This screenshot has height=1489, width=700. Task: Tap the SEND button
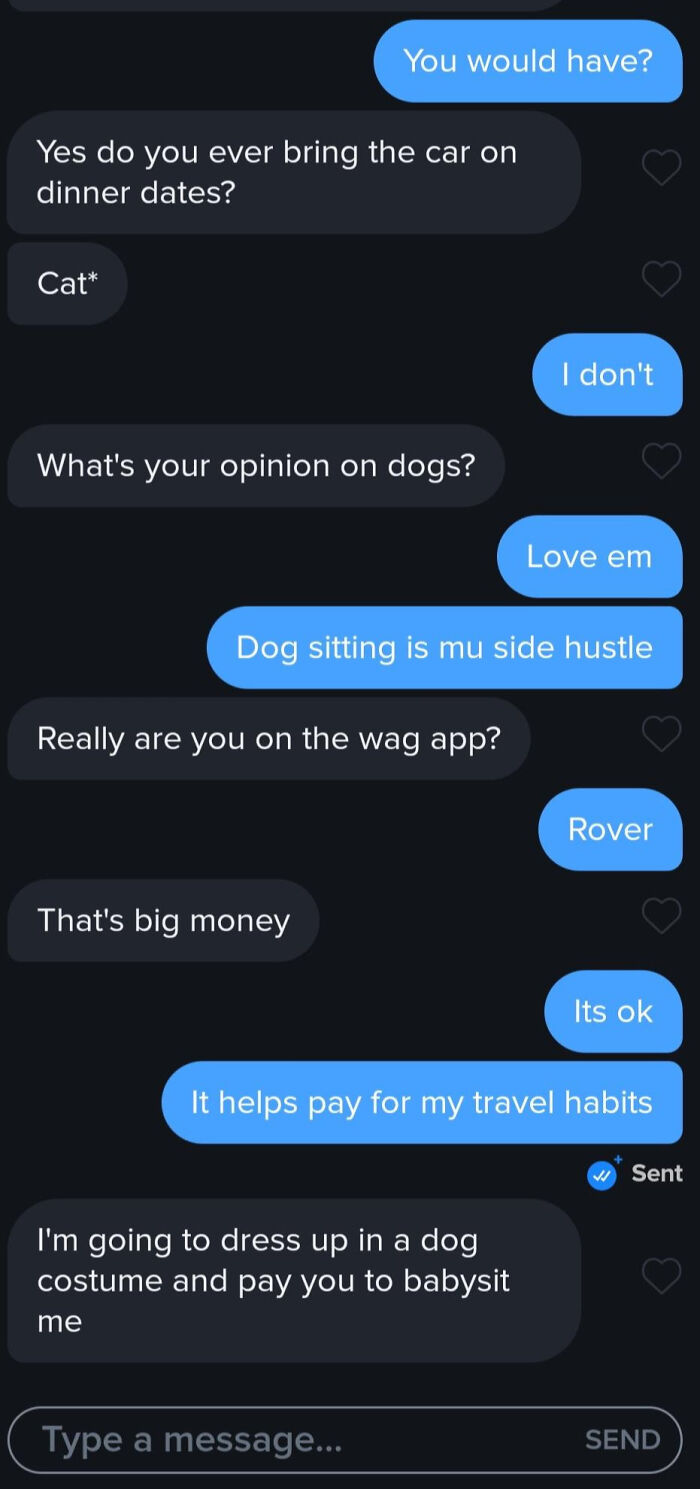(622, 1440)
